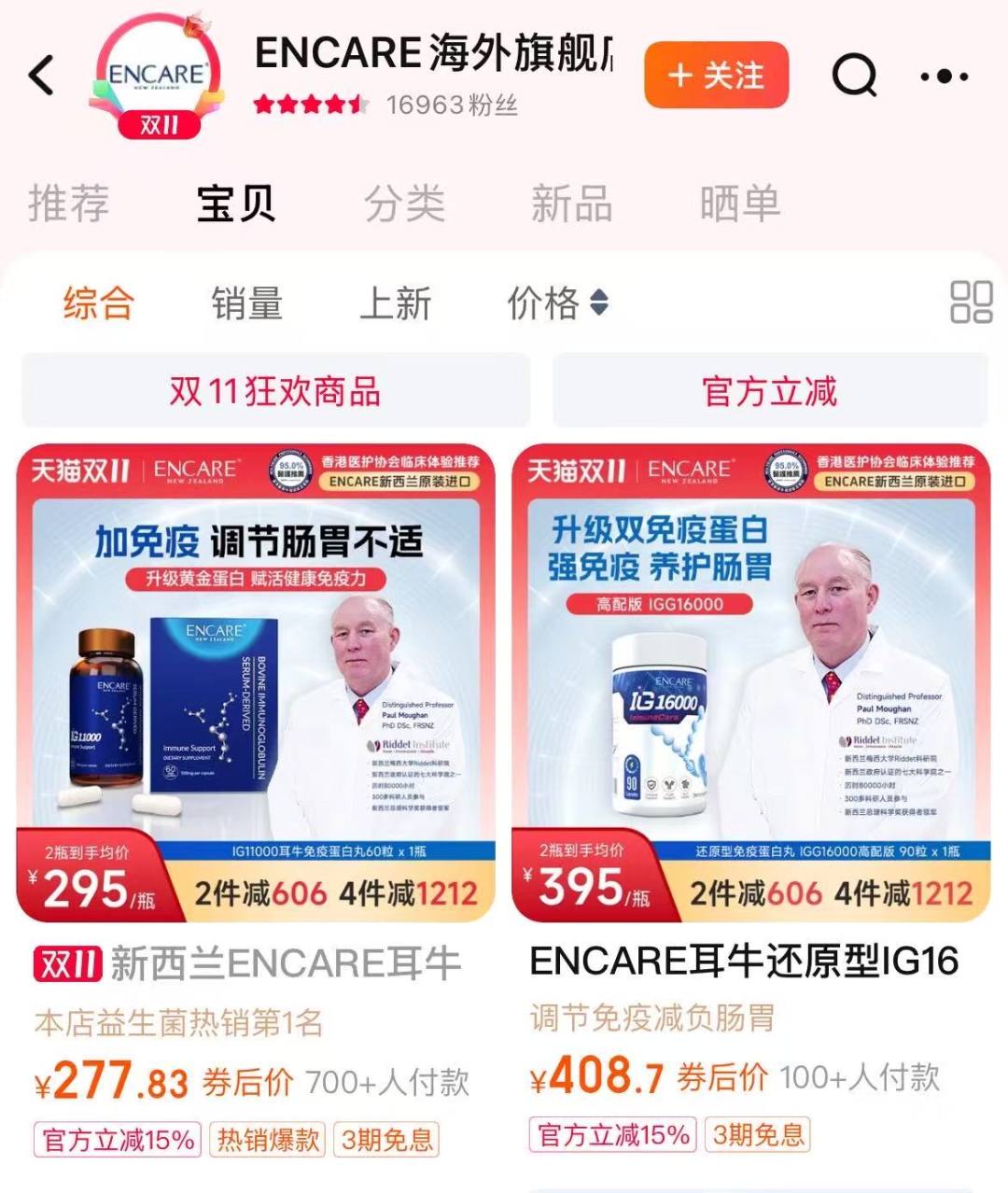Sort products by 上新
The image size is (1008, 1193).
(x=395, y=303)
